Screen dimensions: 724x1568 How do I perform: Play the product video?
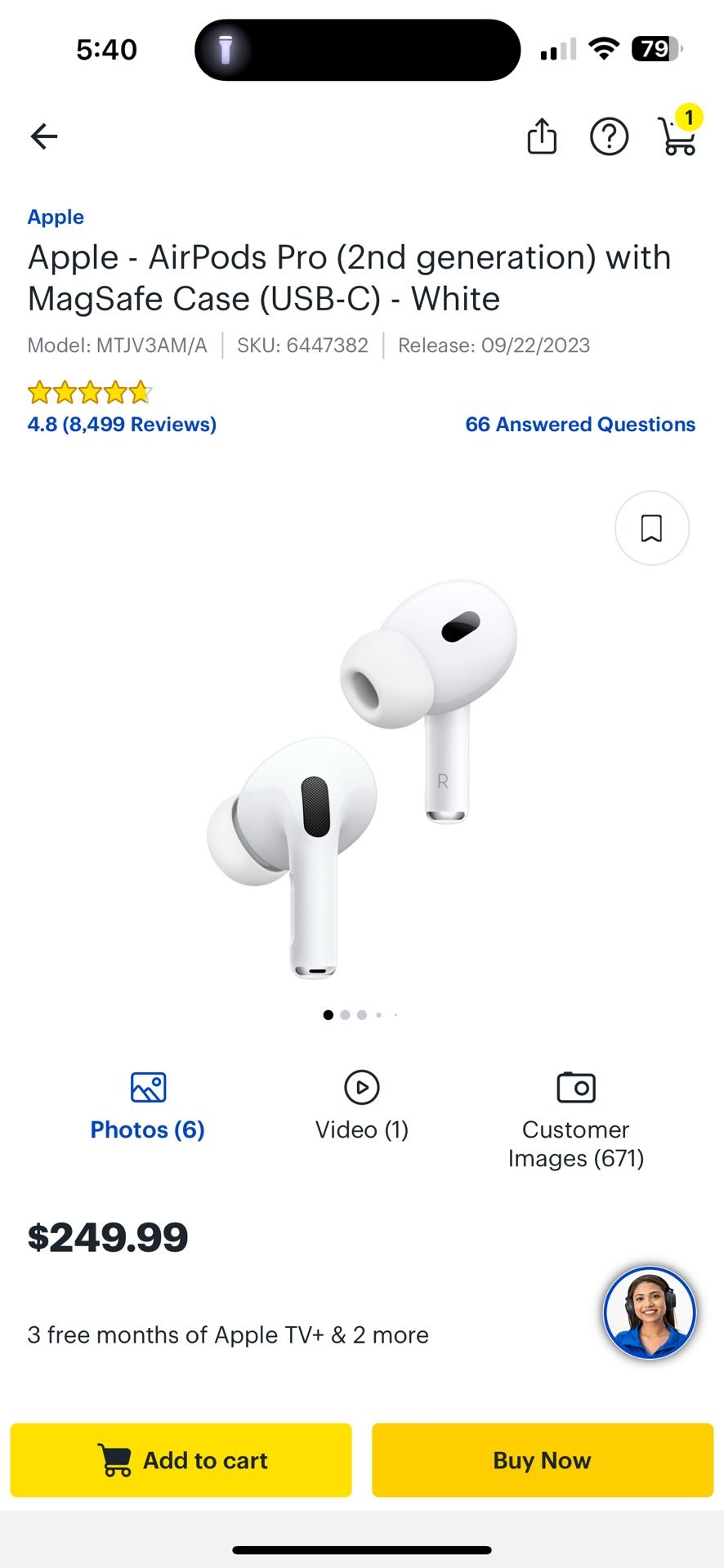361,1087
